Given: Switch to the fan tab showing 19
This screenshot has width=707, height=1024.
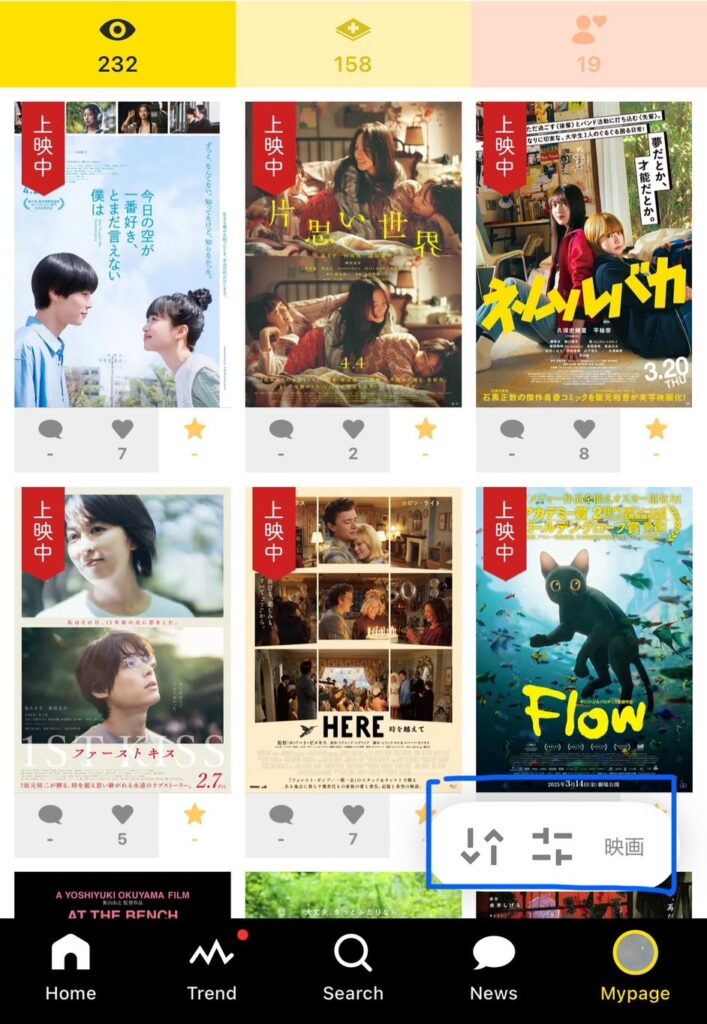Looking at the screenshot, I should [x=588, y=44].
